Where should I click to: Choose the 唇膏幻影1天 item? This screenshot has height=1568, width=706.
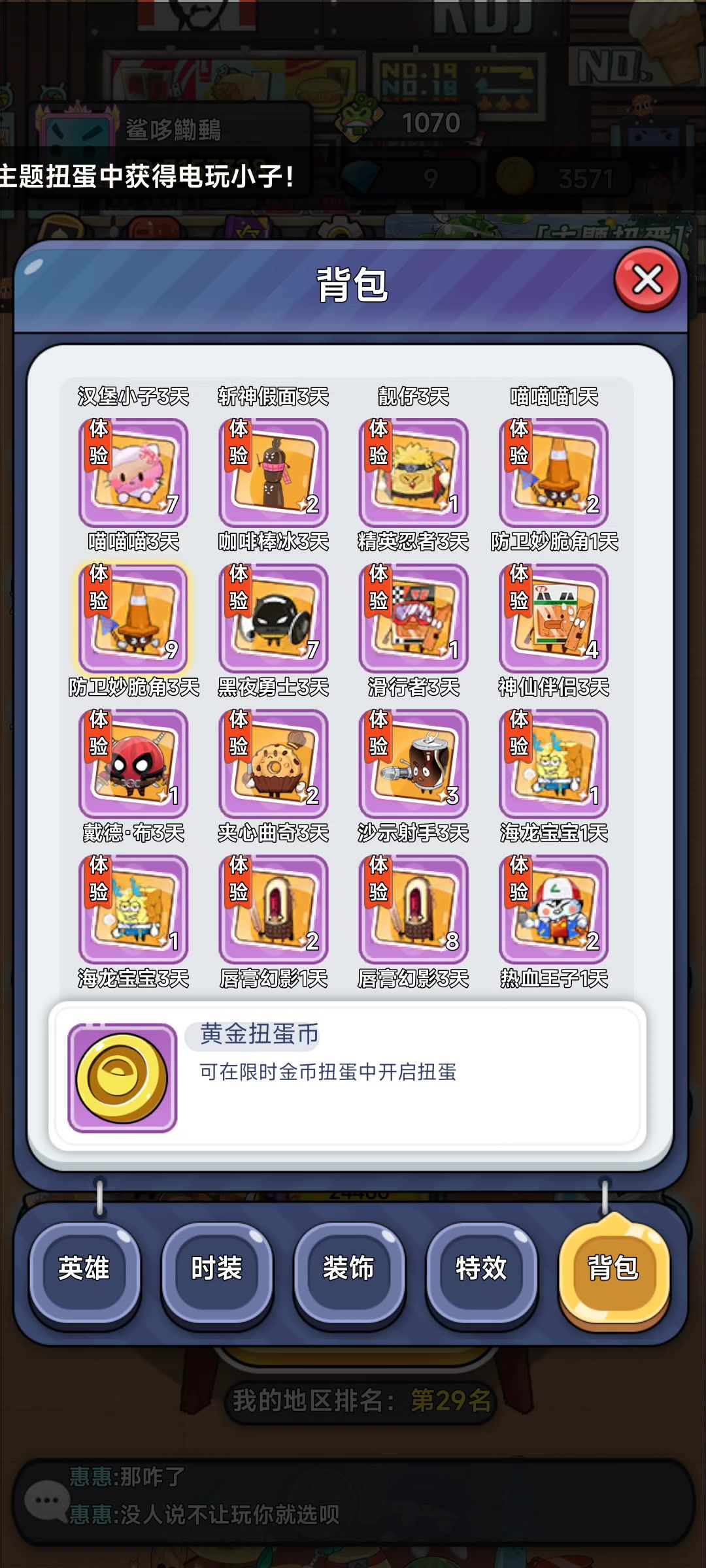[273, 909]
